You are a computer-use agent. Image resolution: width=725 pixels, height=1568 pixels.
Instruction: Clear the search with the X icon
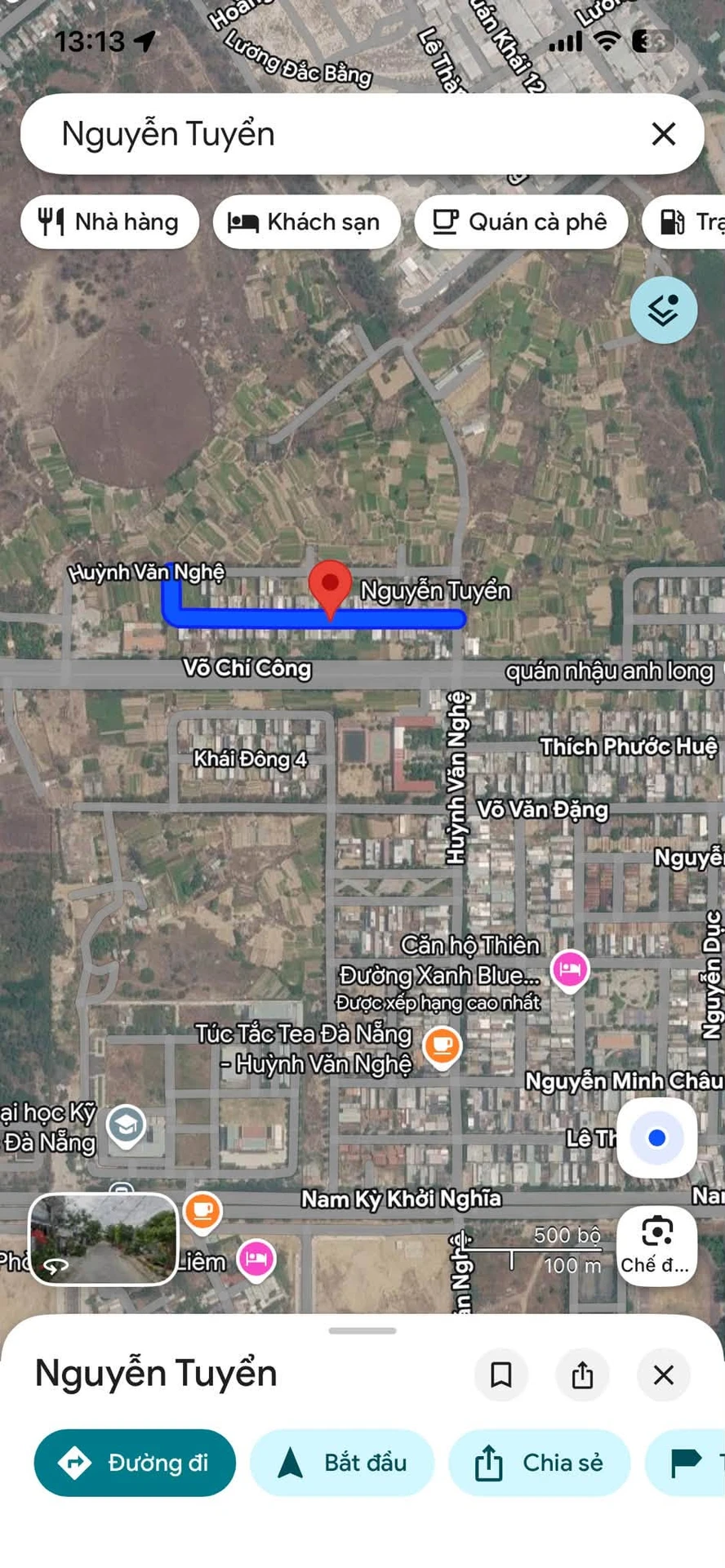(x=664, y=134)
